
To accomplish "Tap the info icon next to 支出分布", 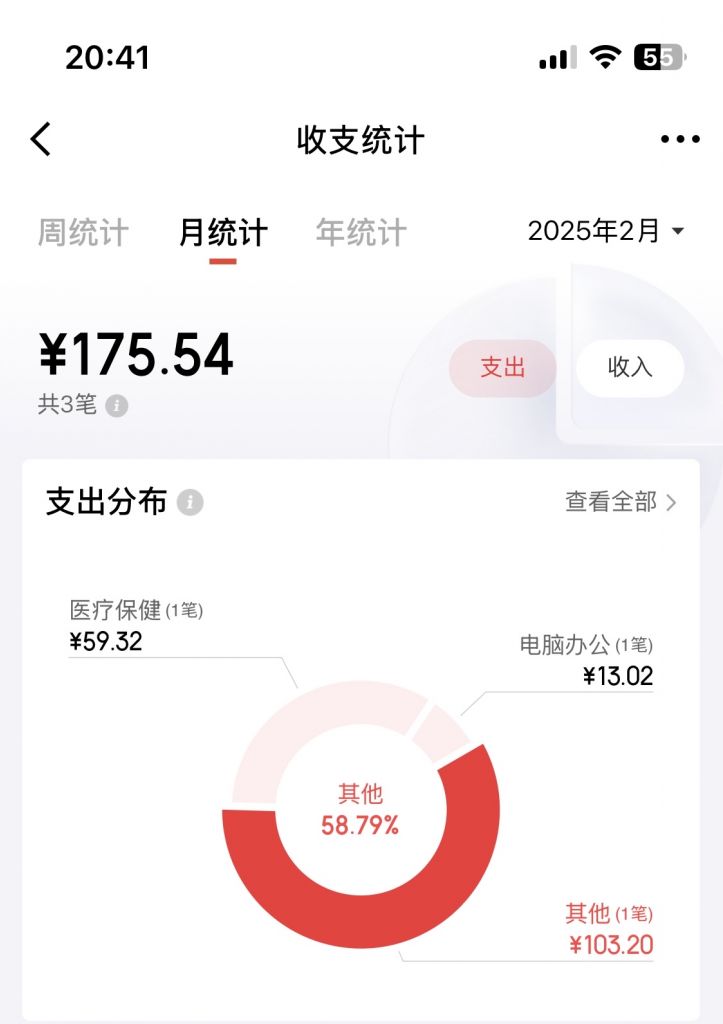I will click(190, 502).
